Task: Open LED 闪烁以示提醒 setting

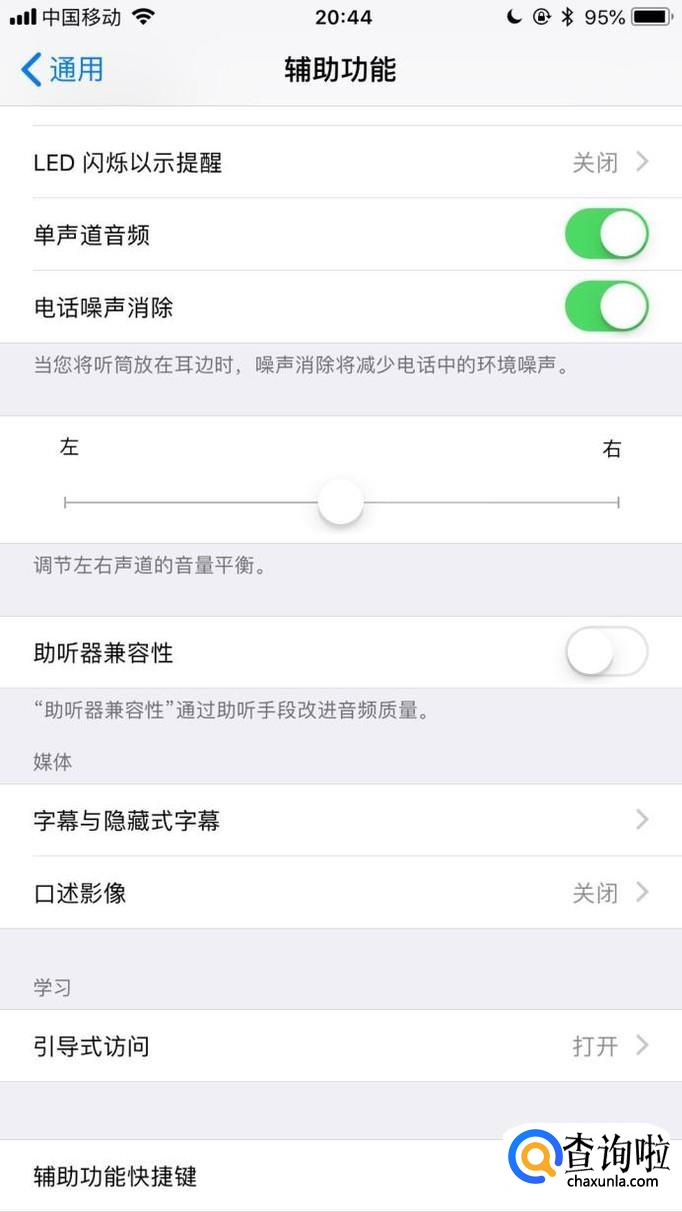Action: [x=340, y=162]
